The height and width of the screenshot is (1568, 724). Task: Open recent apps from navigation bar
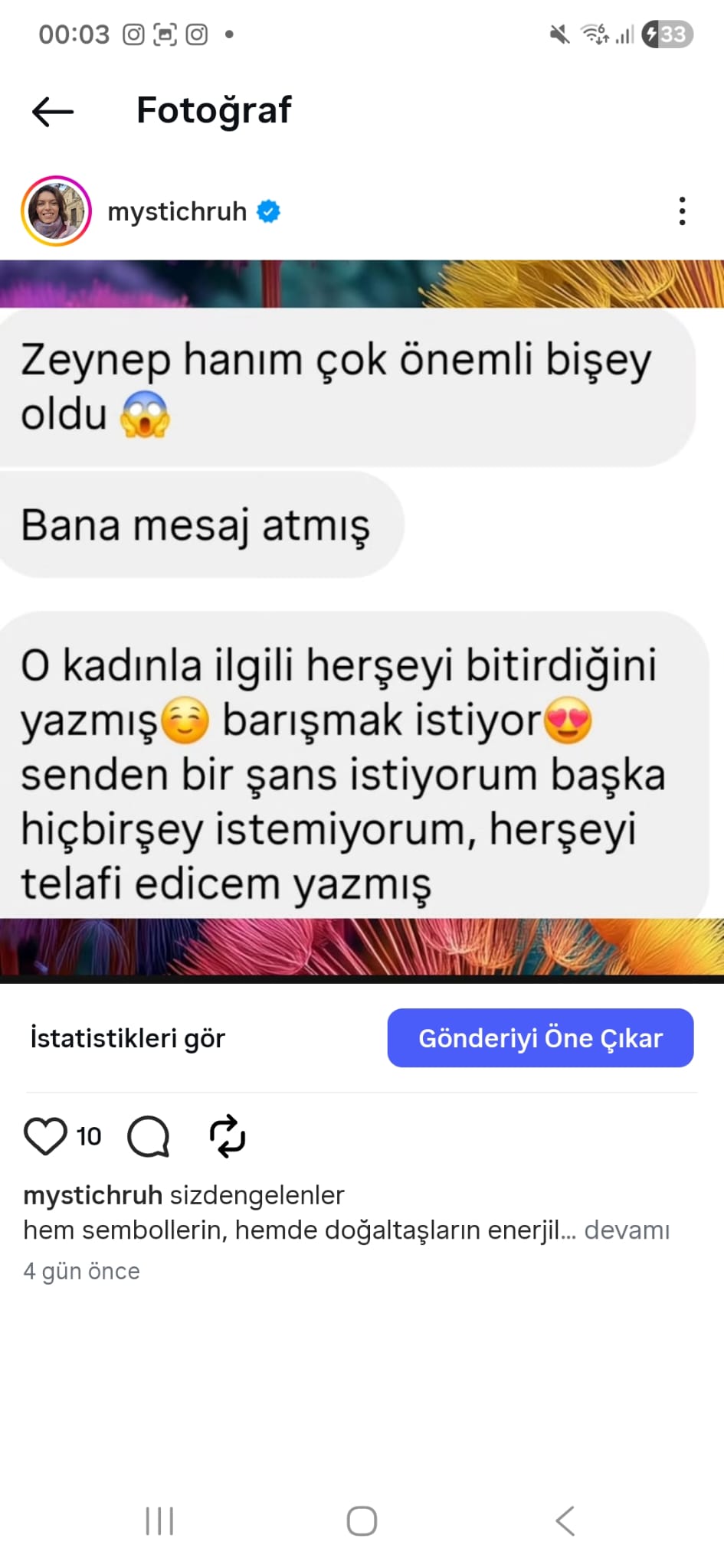coord(159,1521)
